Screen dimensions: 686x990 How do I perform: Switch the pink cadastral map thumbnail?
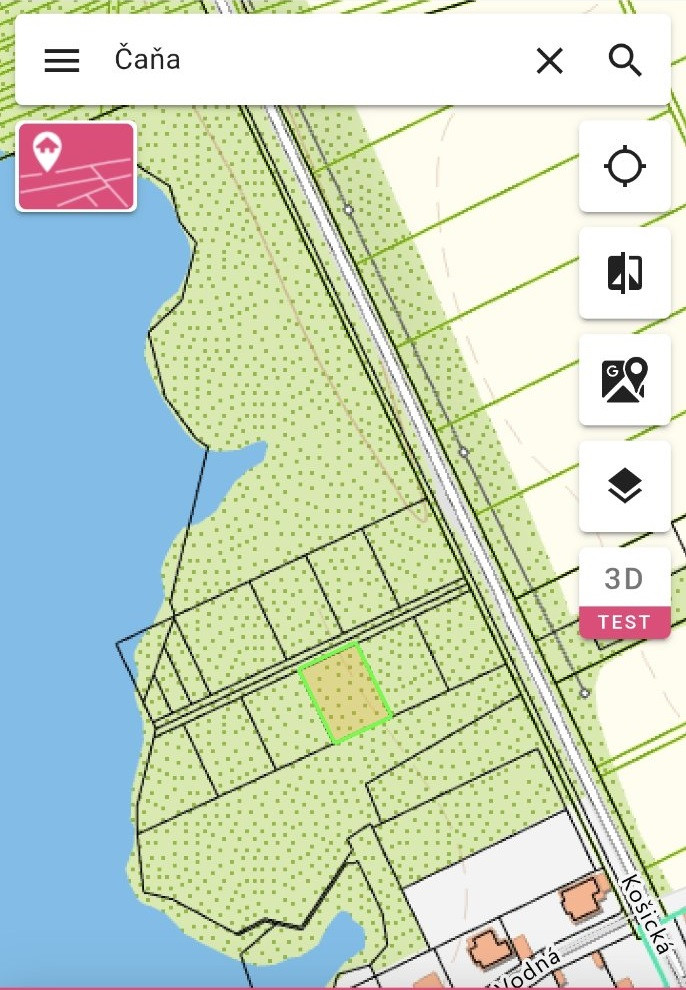76,167
